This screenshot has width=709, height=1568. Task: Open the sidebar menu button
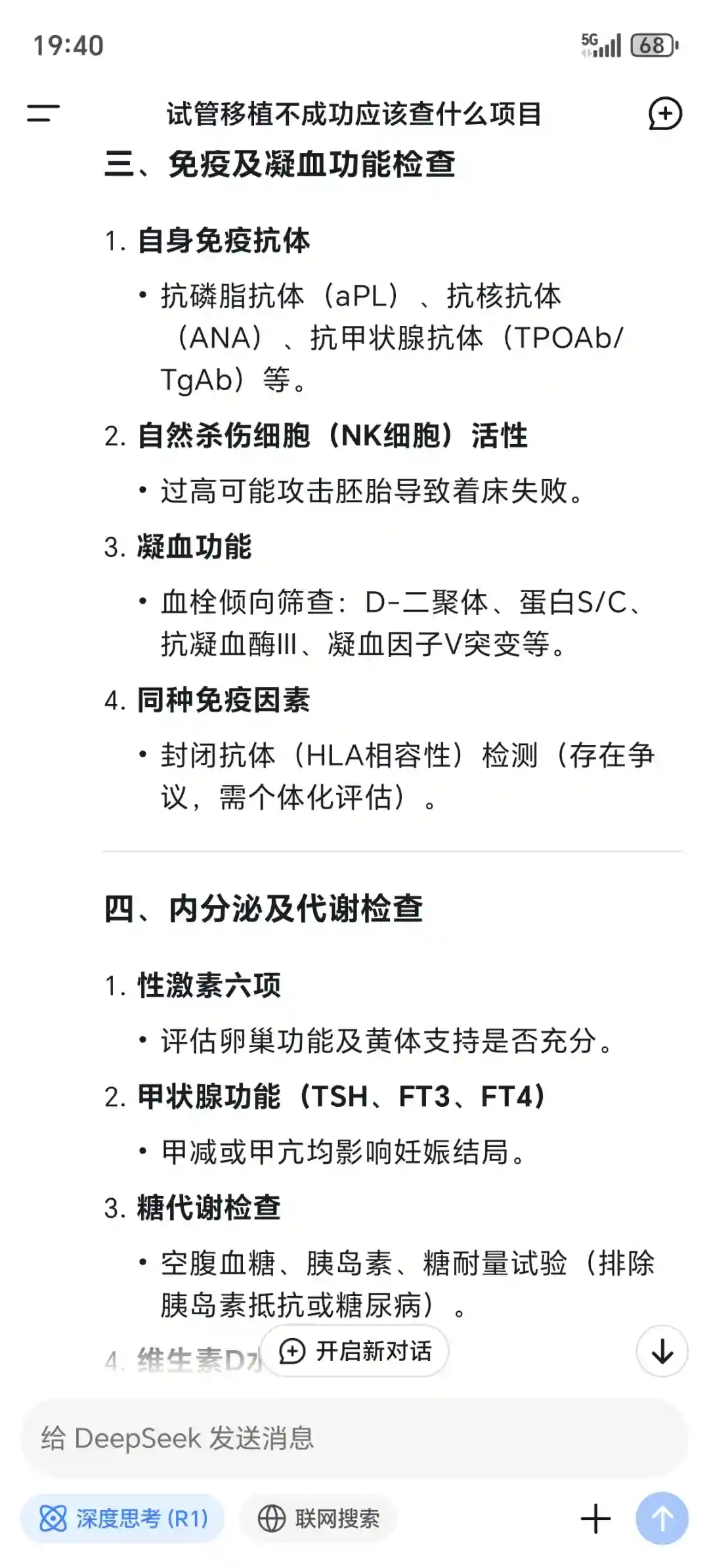click(43, 113)
